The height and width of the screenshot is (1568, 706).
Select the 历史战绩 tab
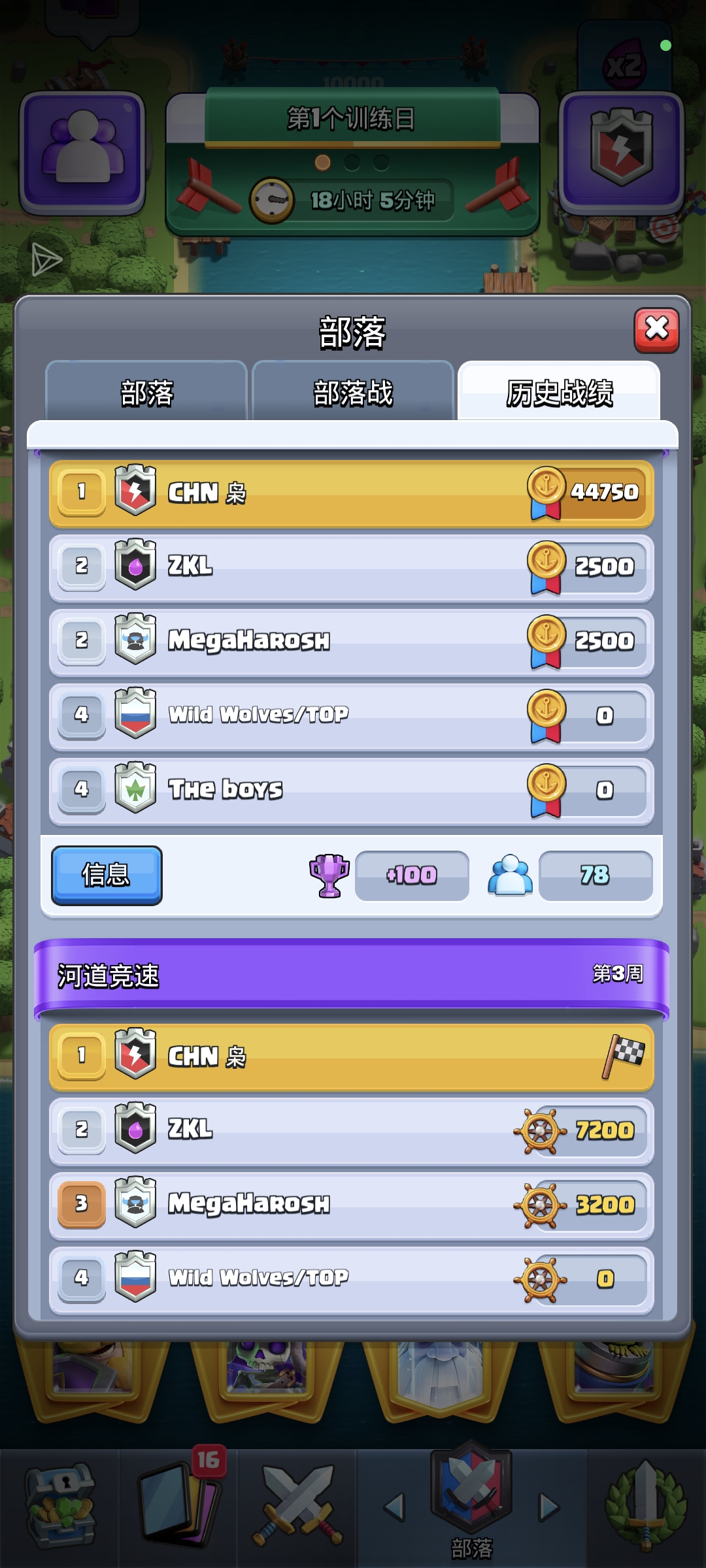tap(559, 393)
